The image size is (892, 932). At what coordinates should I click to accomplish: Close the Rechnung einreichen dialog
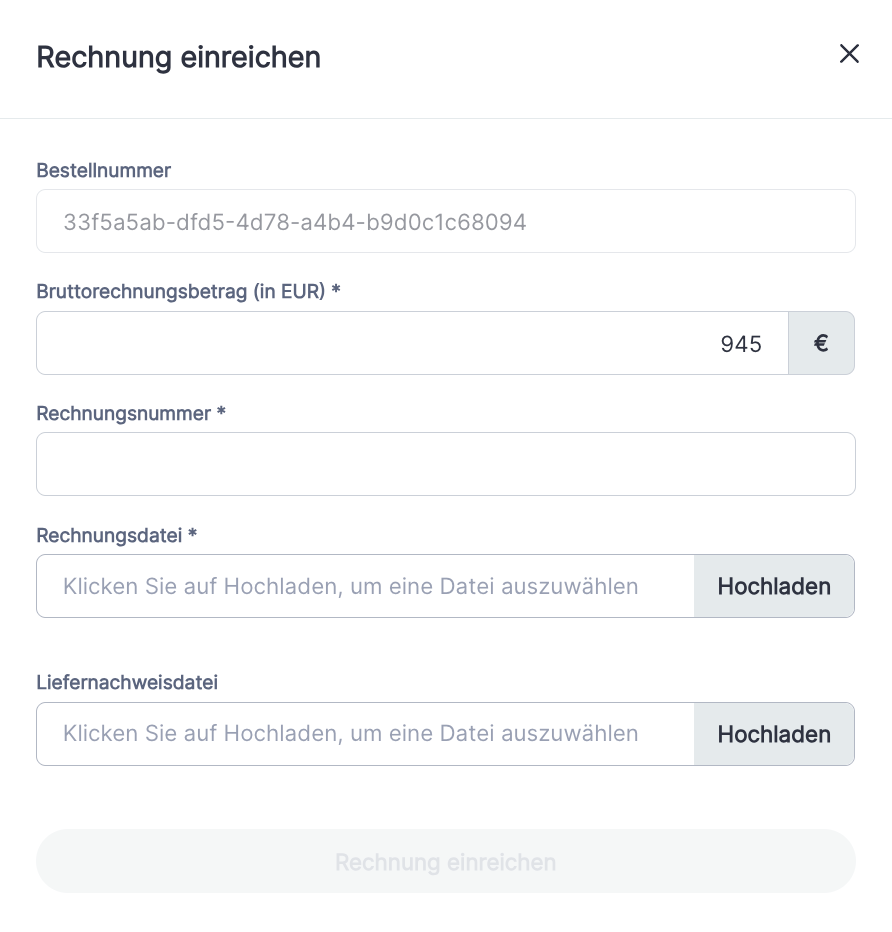point(849,54)
